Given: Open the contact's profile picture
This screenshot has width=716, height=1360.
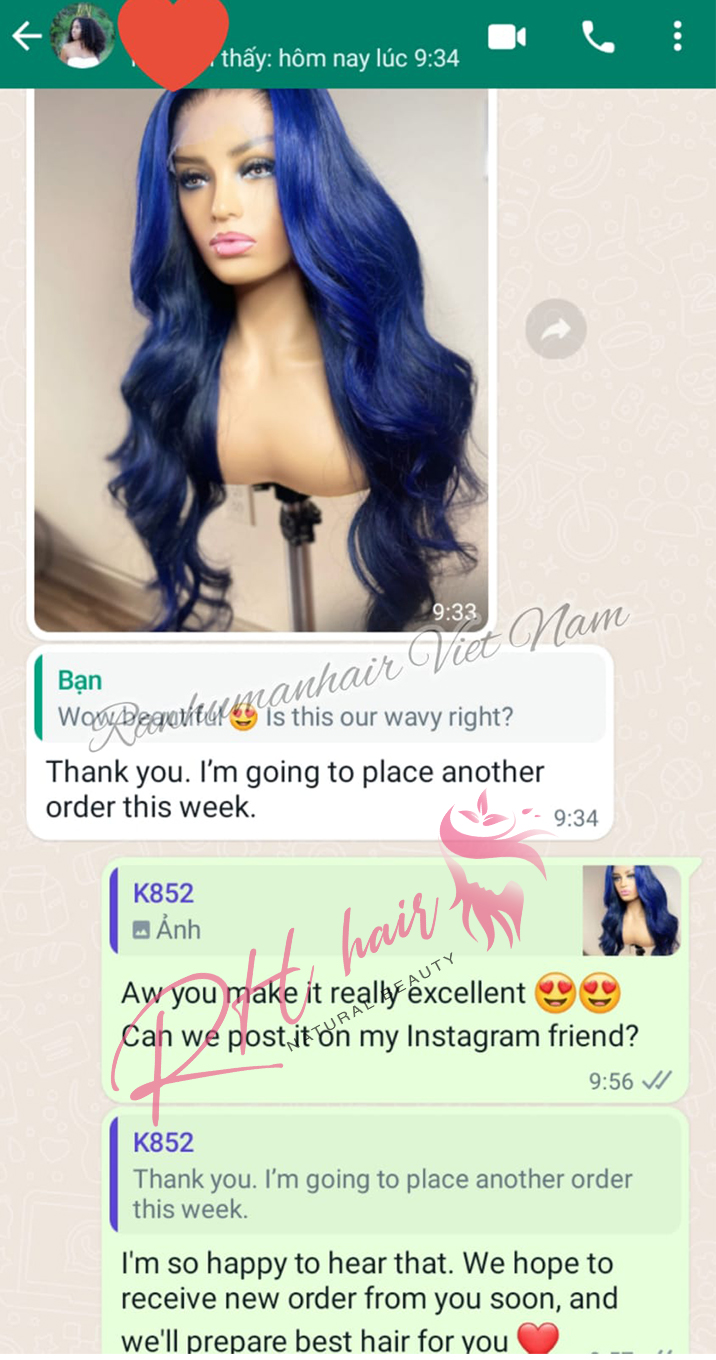Looking at the screenshot, I should pos(82,36).
